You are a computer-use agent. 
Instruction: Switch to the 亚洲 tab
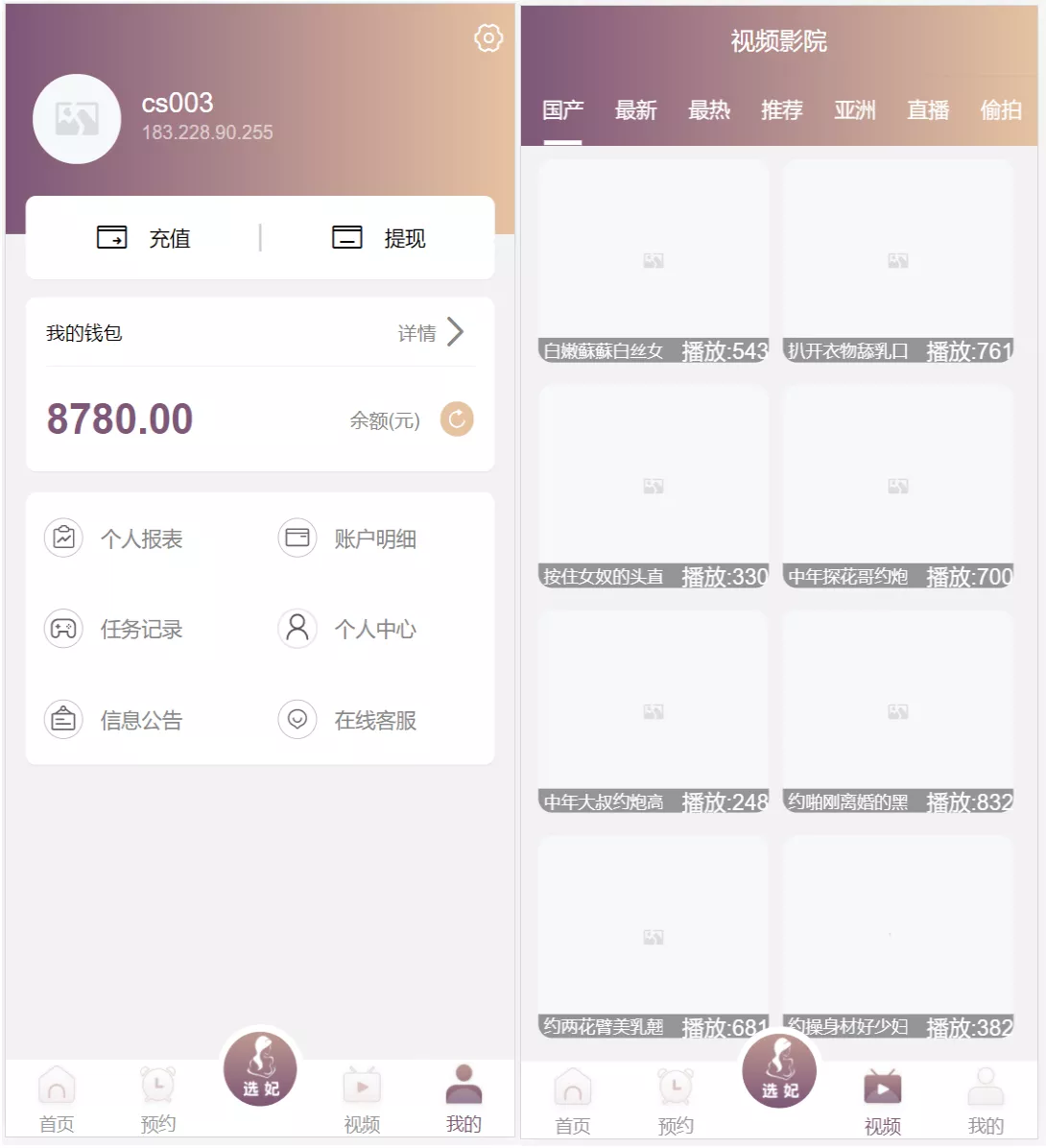coord(855,110)
